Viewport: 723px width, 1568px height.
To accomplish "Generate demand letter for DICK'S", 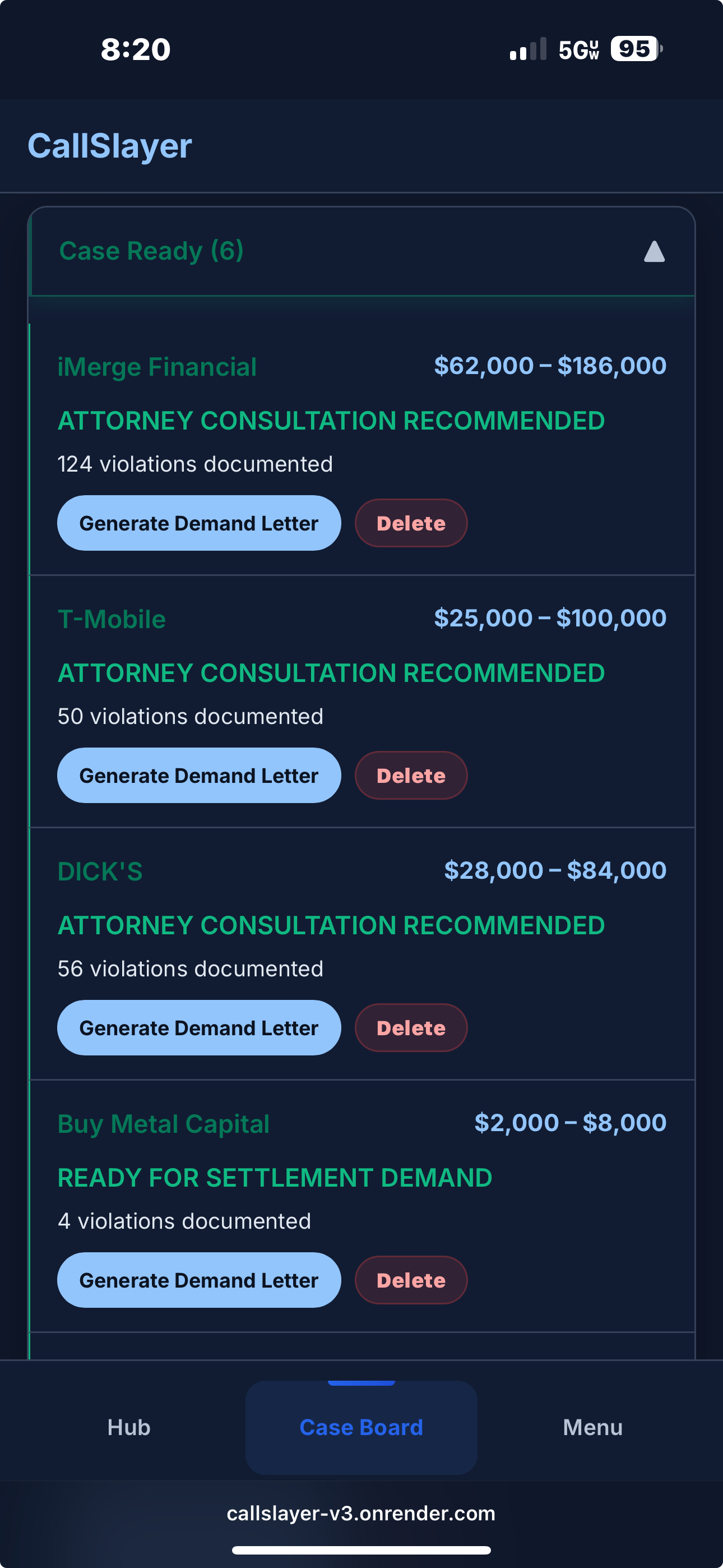I will [x=199, y=1027].
